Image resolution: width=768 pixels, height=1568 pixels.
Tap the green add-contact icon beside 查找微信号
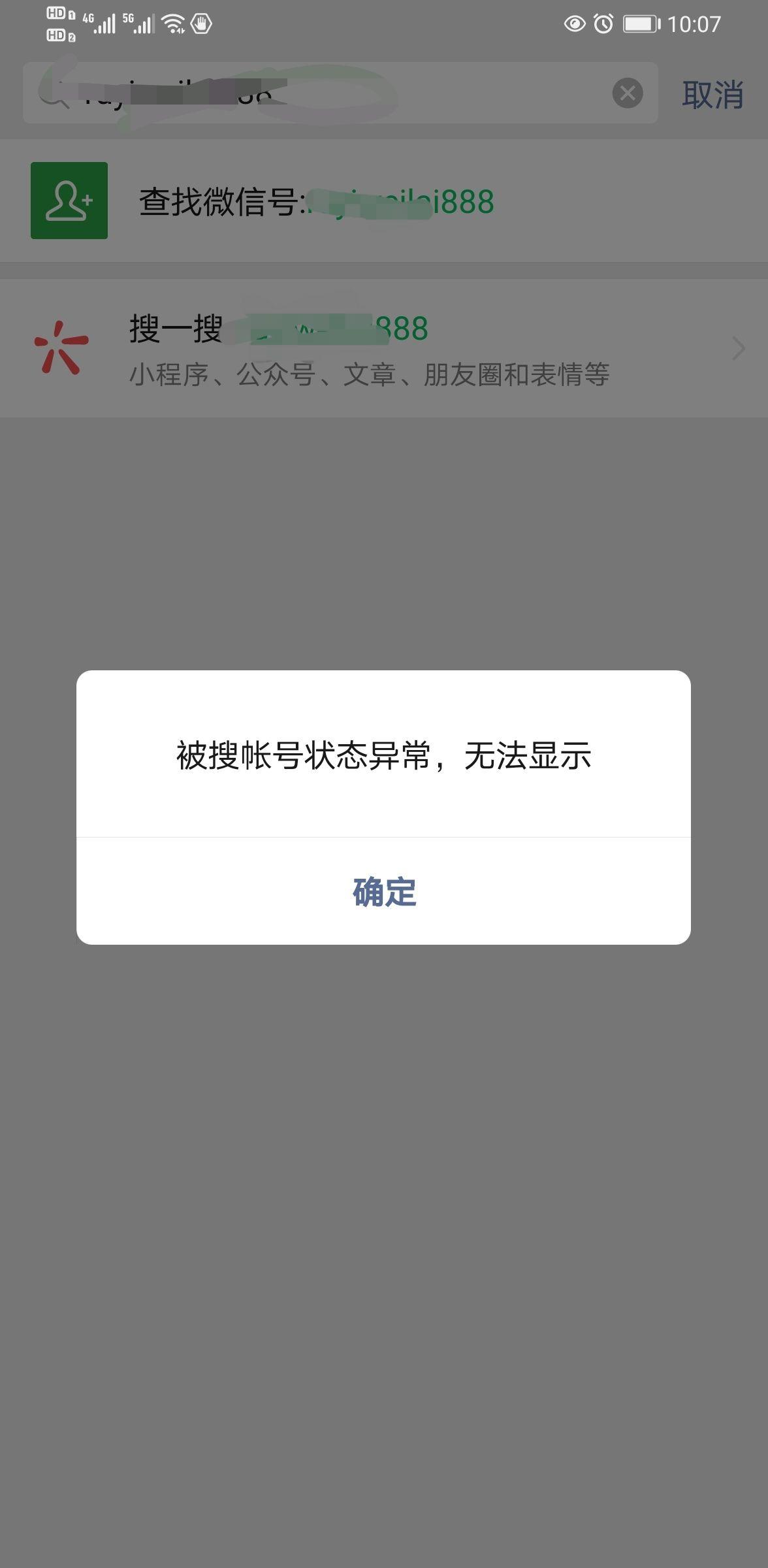[x=69, y=201]
